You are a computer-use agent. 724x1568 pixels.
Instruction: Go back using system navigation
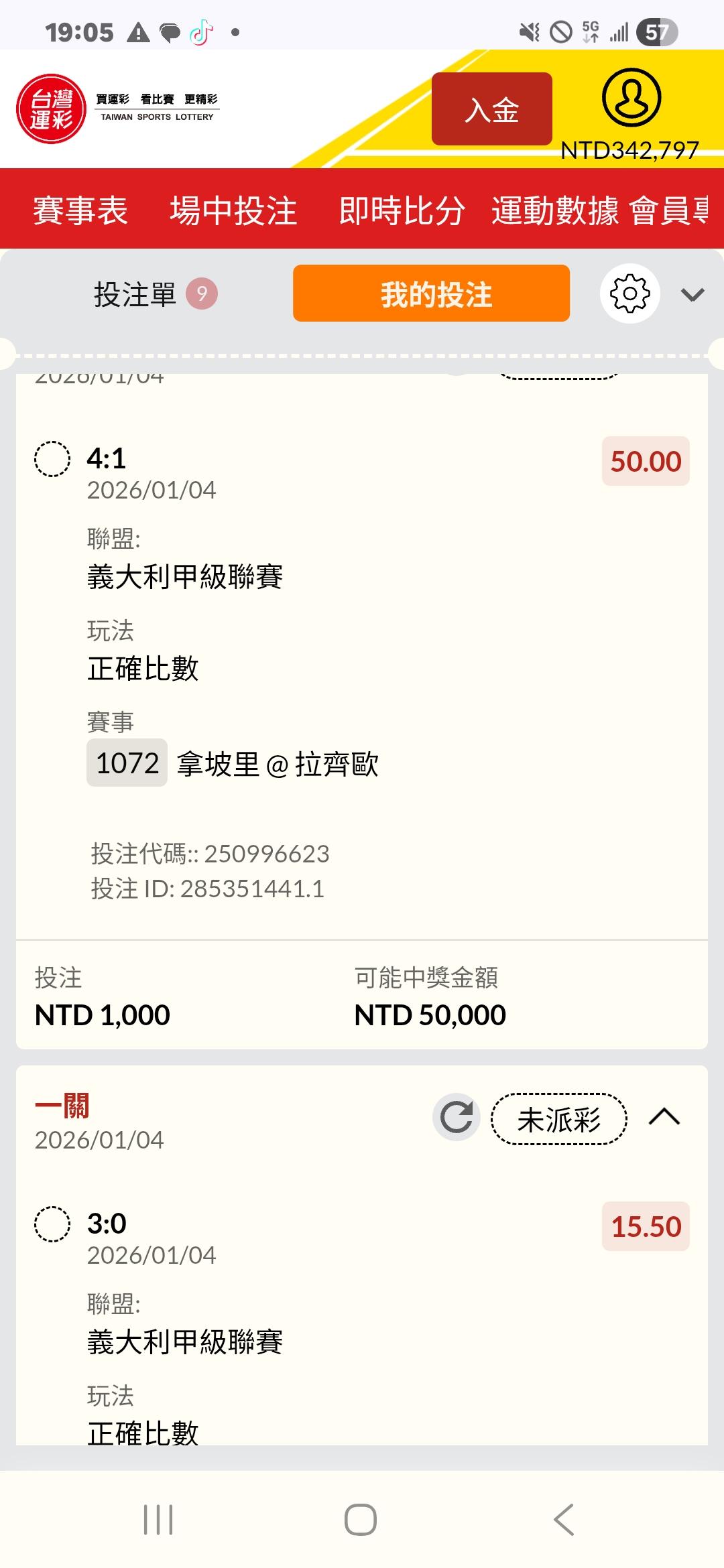tap(564, 1519)
